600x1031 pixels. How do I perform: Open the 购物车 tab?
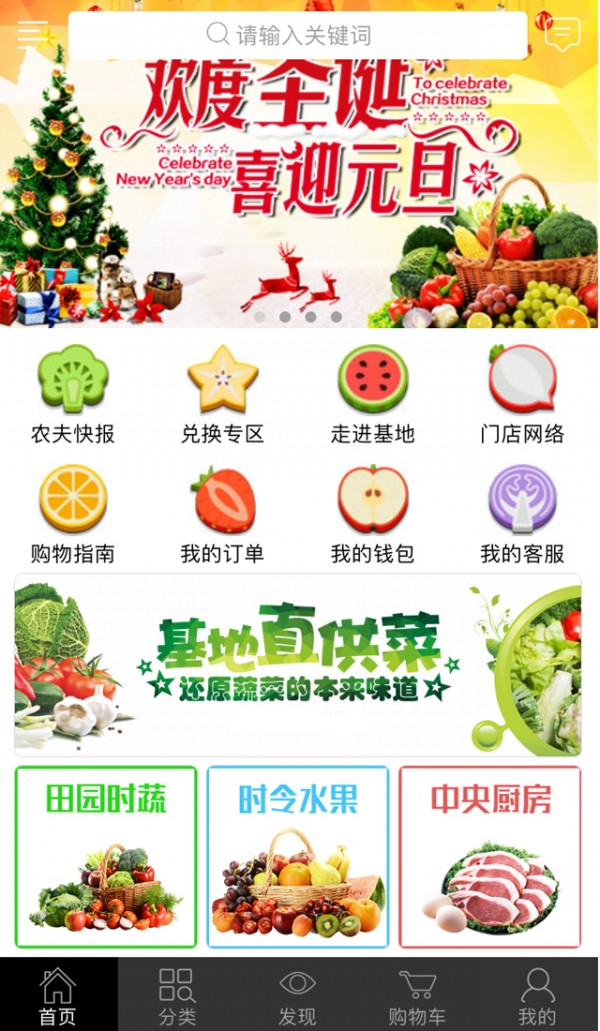(417, 996)
